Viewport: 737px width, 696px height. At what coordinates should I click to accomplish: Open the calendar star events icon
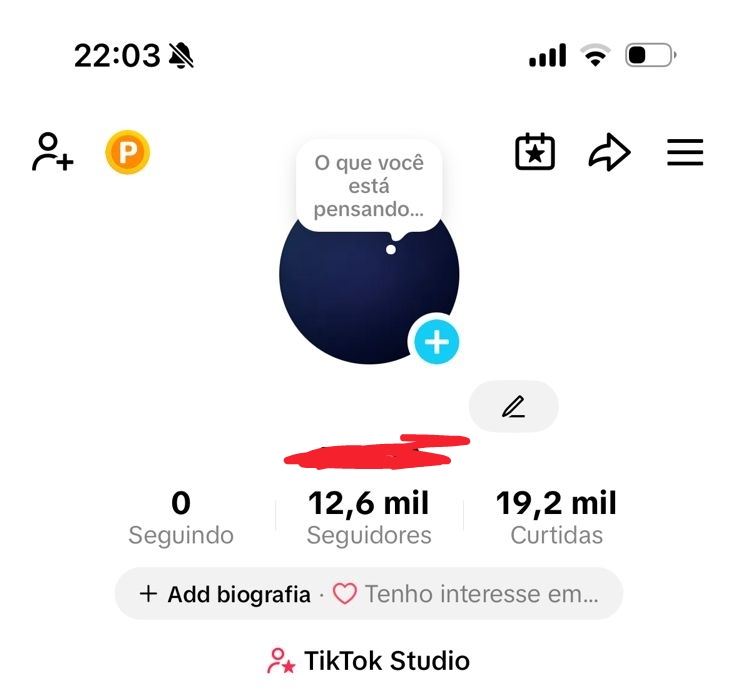point(535,153)
